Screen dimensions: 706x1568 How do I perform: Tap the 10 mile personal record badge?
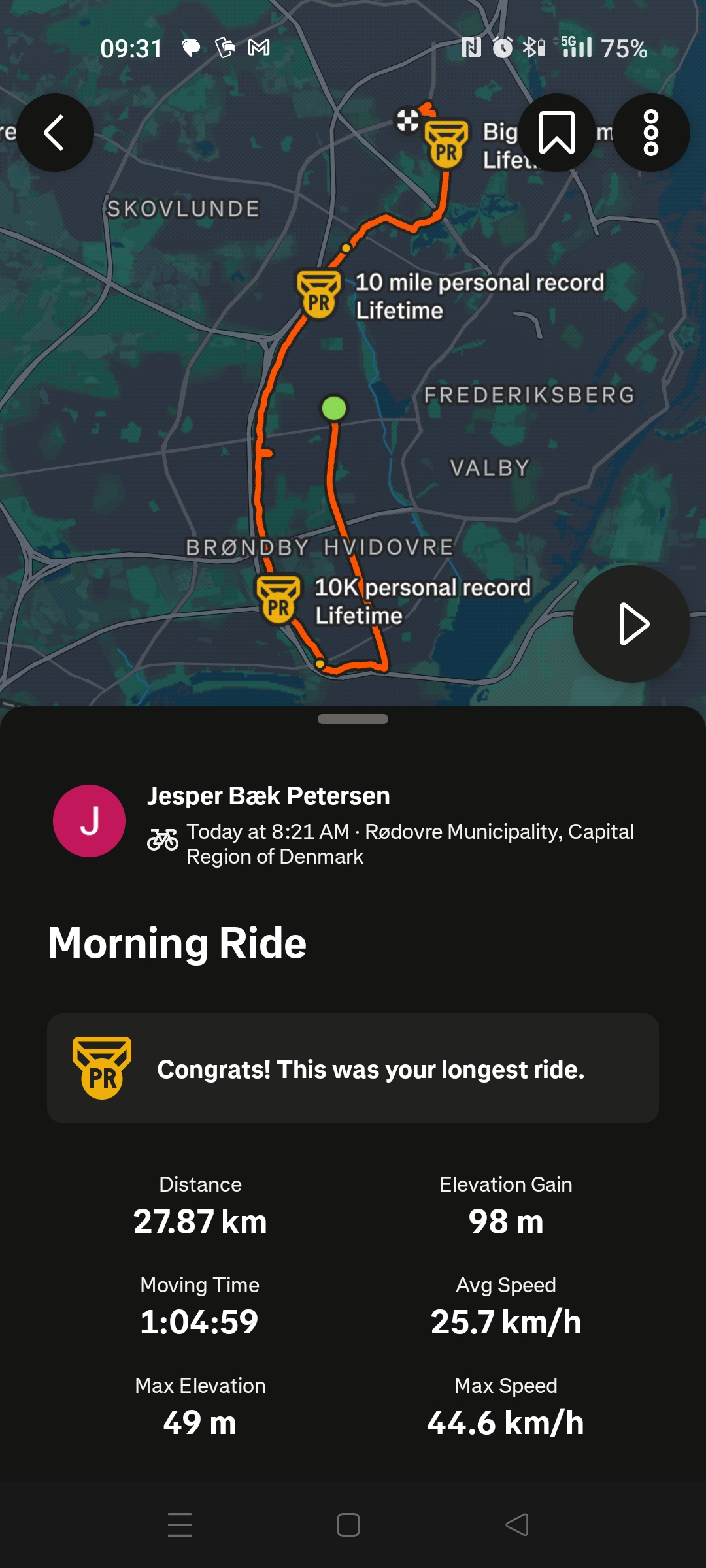(x=319, y=294)
